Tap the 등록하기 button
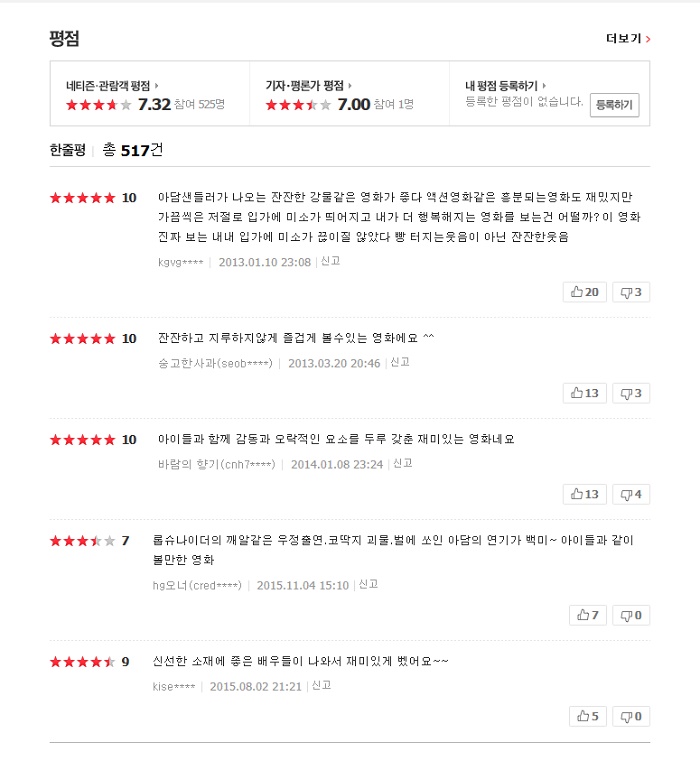 click(613, 104)
